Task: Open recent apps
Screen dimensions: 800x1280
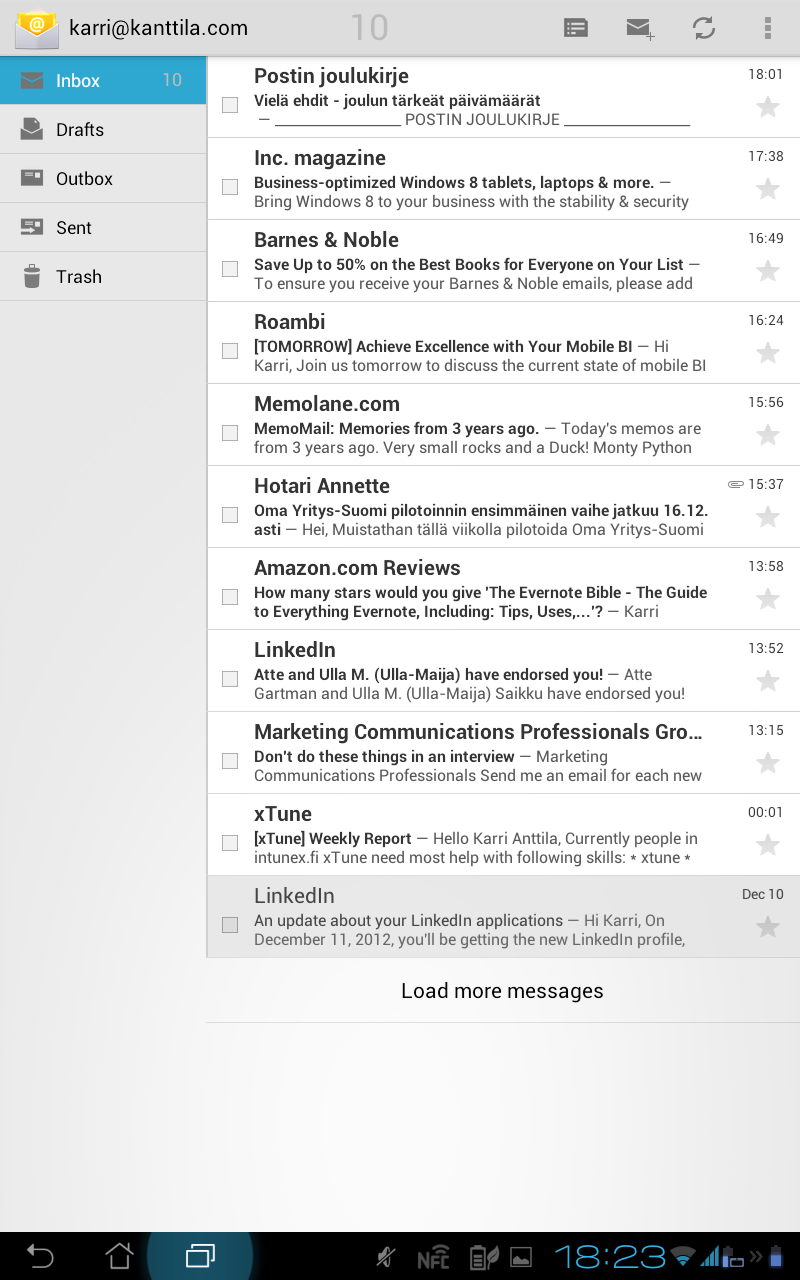Action: [200, 1256]
